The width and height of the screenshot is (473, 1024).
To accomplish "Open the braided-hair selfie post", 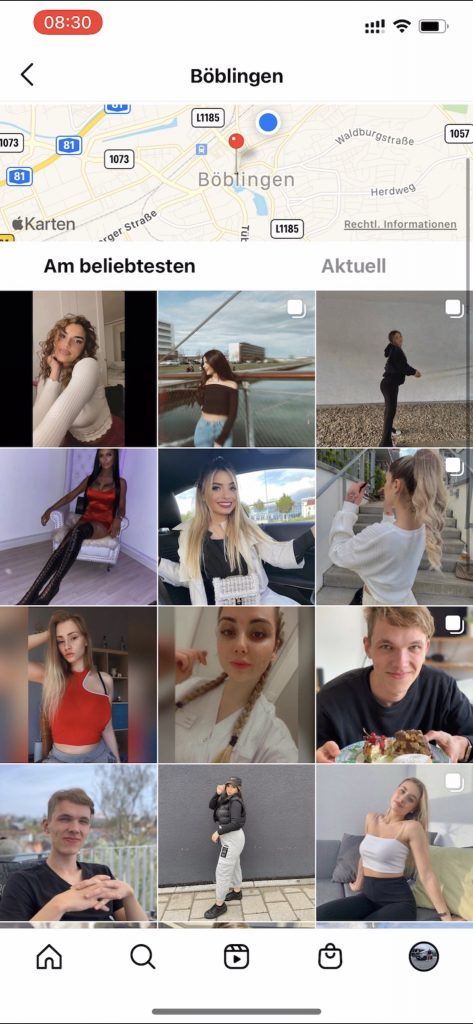I will pos(236,684).
